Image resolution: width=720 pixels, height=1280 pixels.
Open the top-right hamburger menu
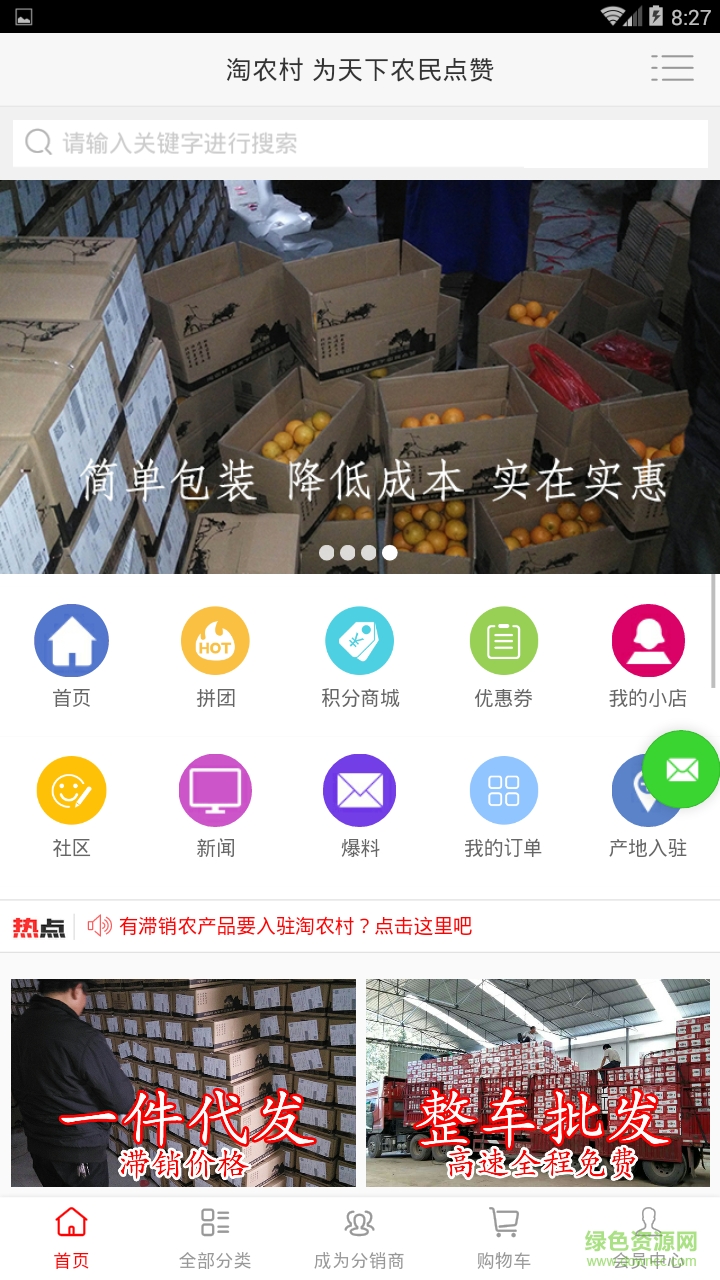coord(673,69)
